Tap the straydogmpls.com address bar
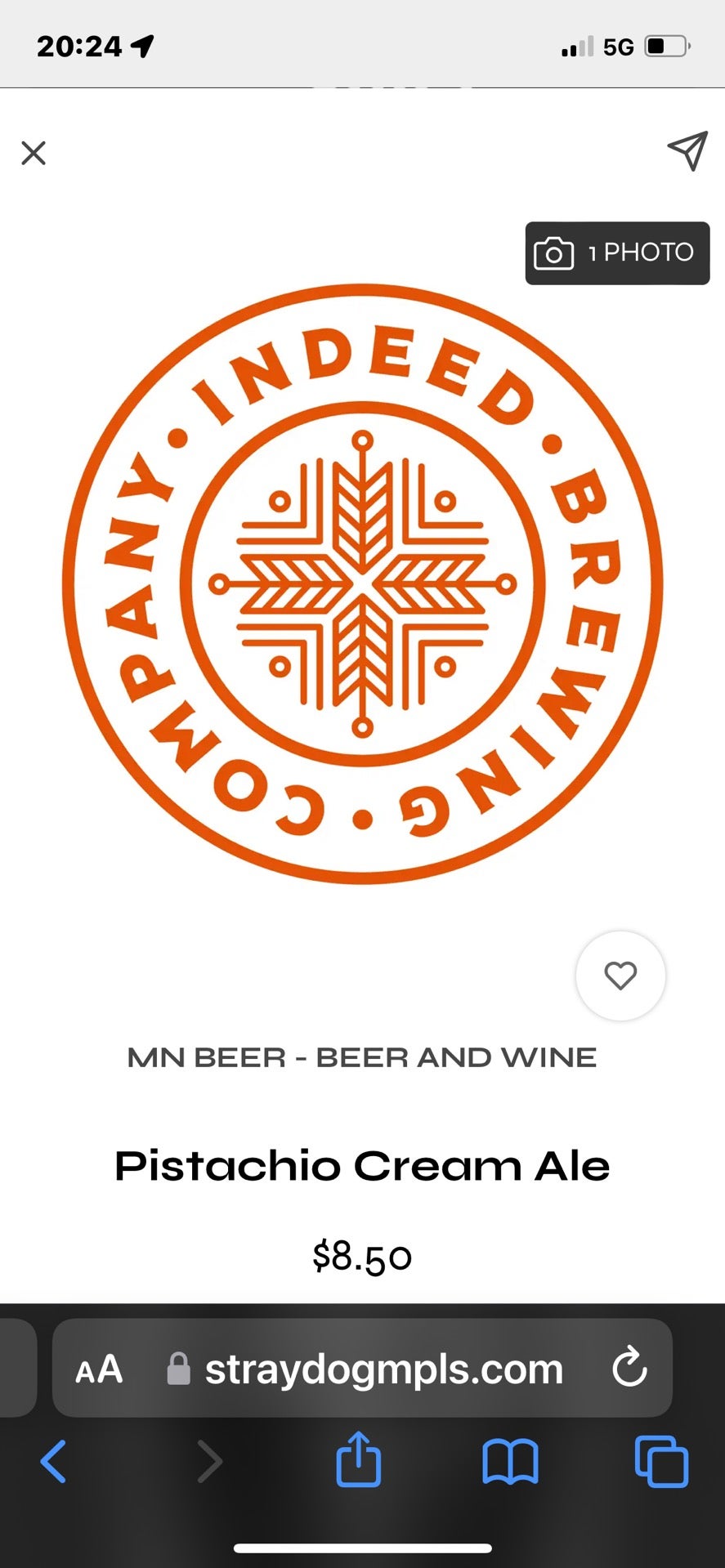 pos(383,1369)
